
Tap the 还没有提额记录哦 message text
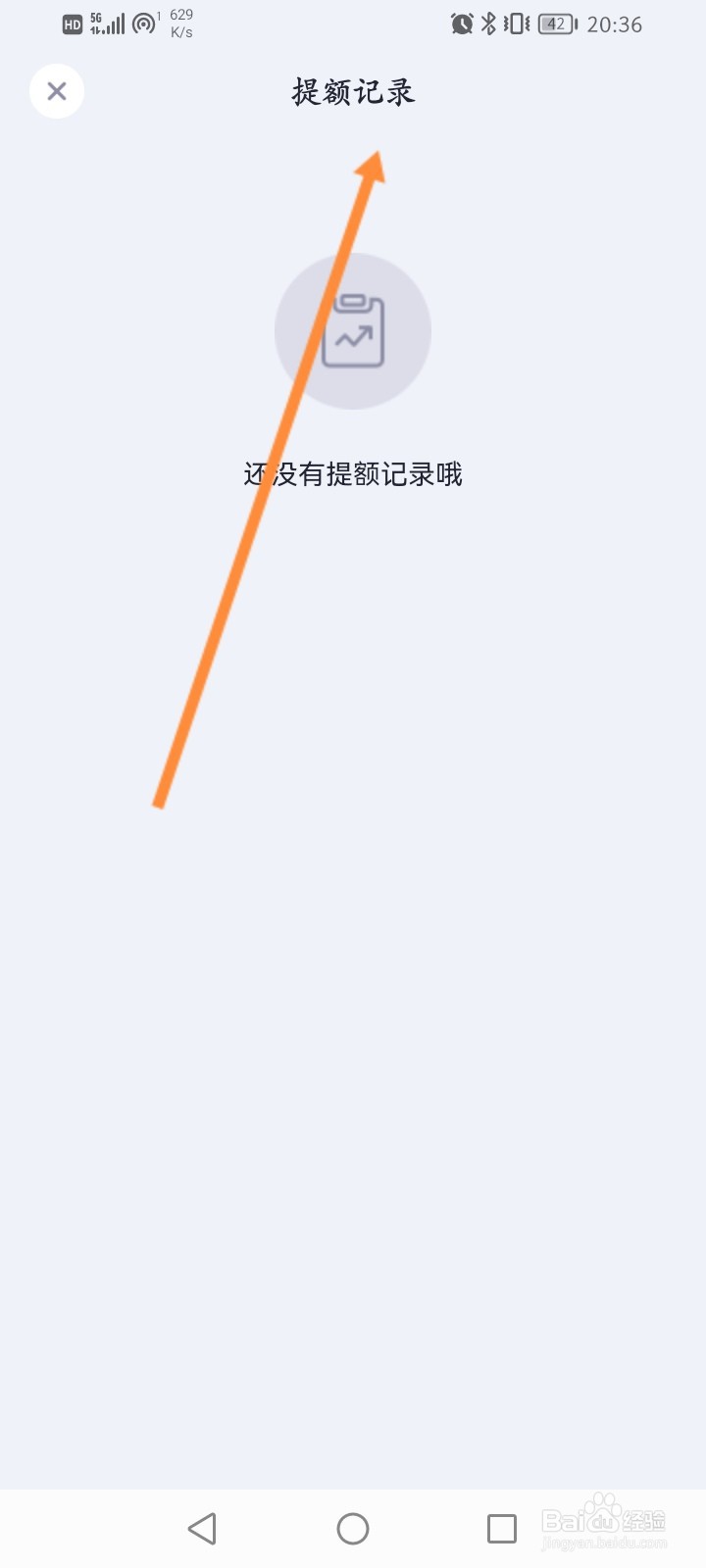[x=353, y=474]
